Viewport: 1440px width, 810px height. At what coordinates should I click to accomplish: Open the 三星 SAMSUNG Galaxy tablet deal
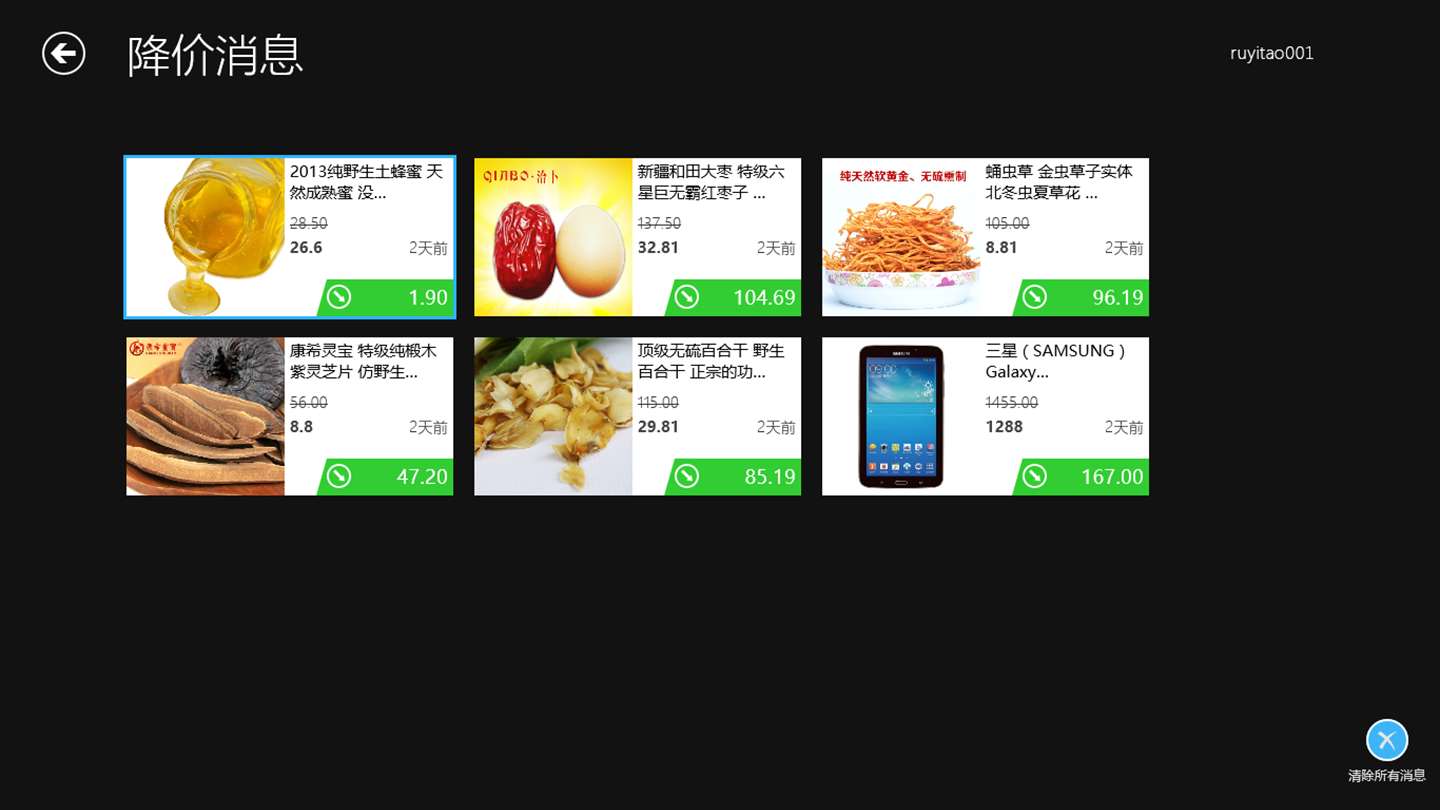tap(985, 416)
